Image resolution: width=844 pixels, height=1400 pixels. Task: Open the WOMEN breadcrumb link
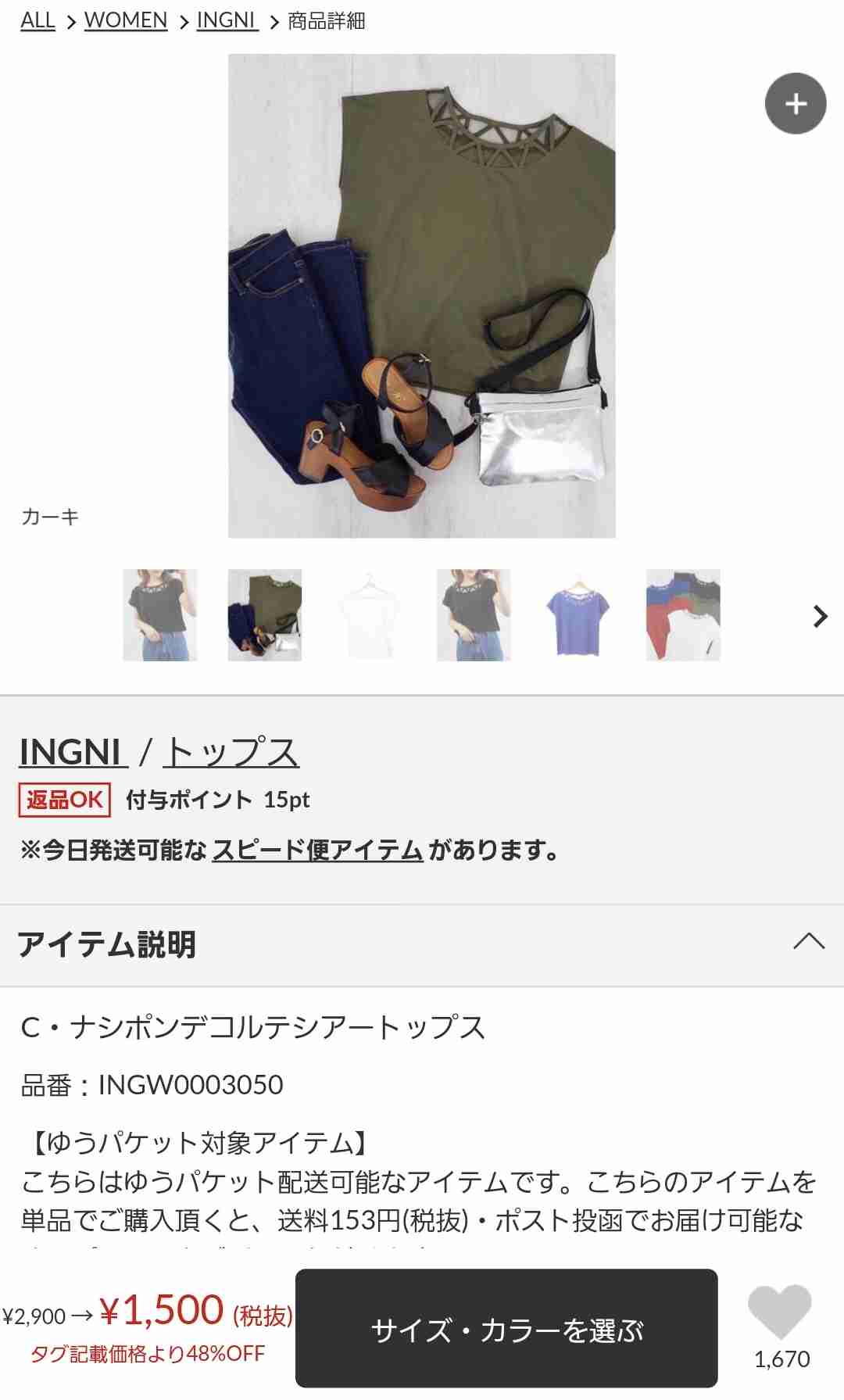click(126, 20)
